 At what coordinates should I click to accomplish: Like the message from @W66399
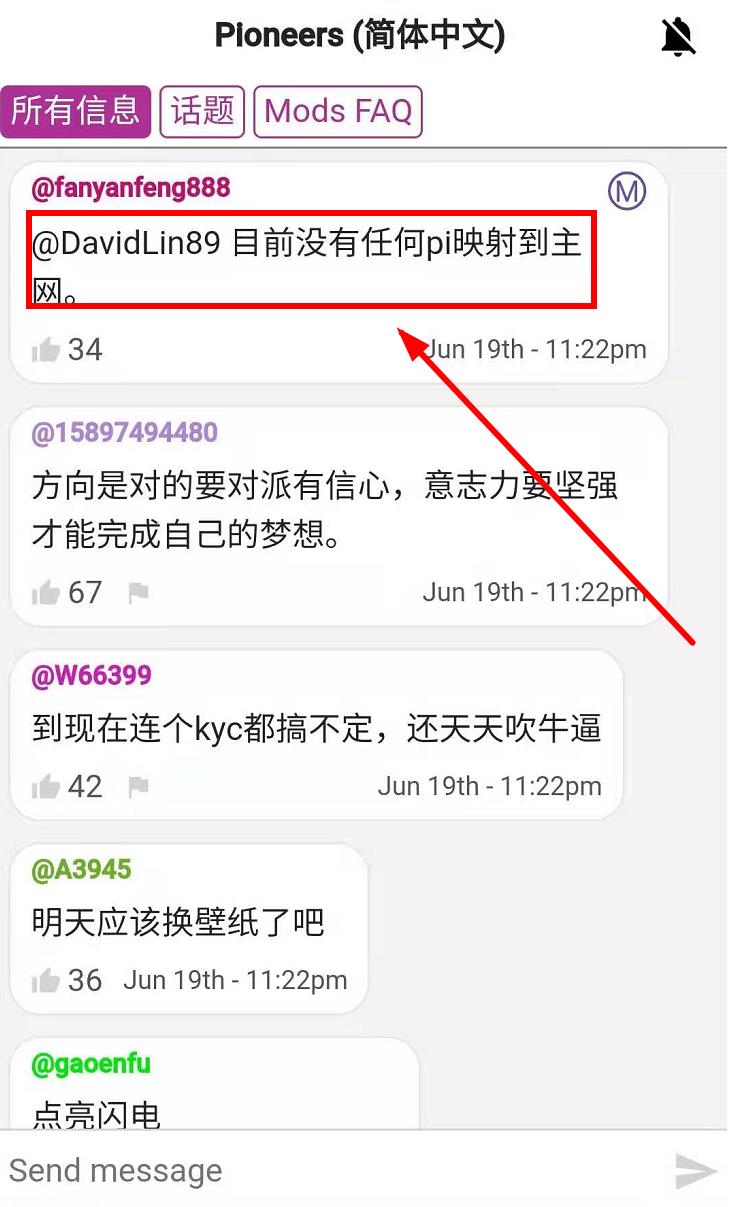pos(46,787)
